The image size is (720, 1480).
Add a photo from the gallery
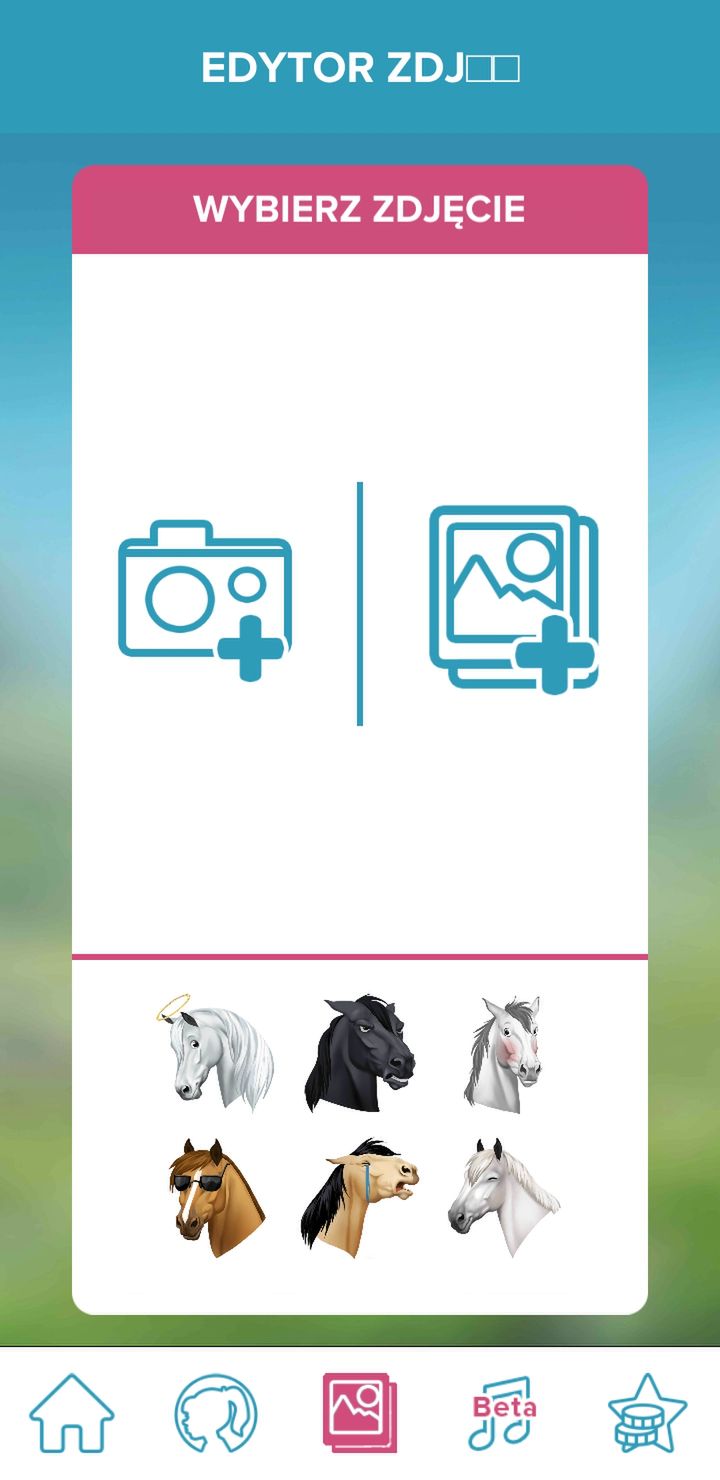click(514, 599)
